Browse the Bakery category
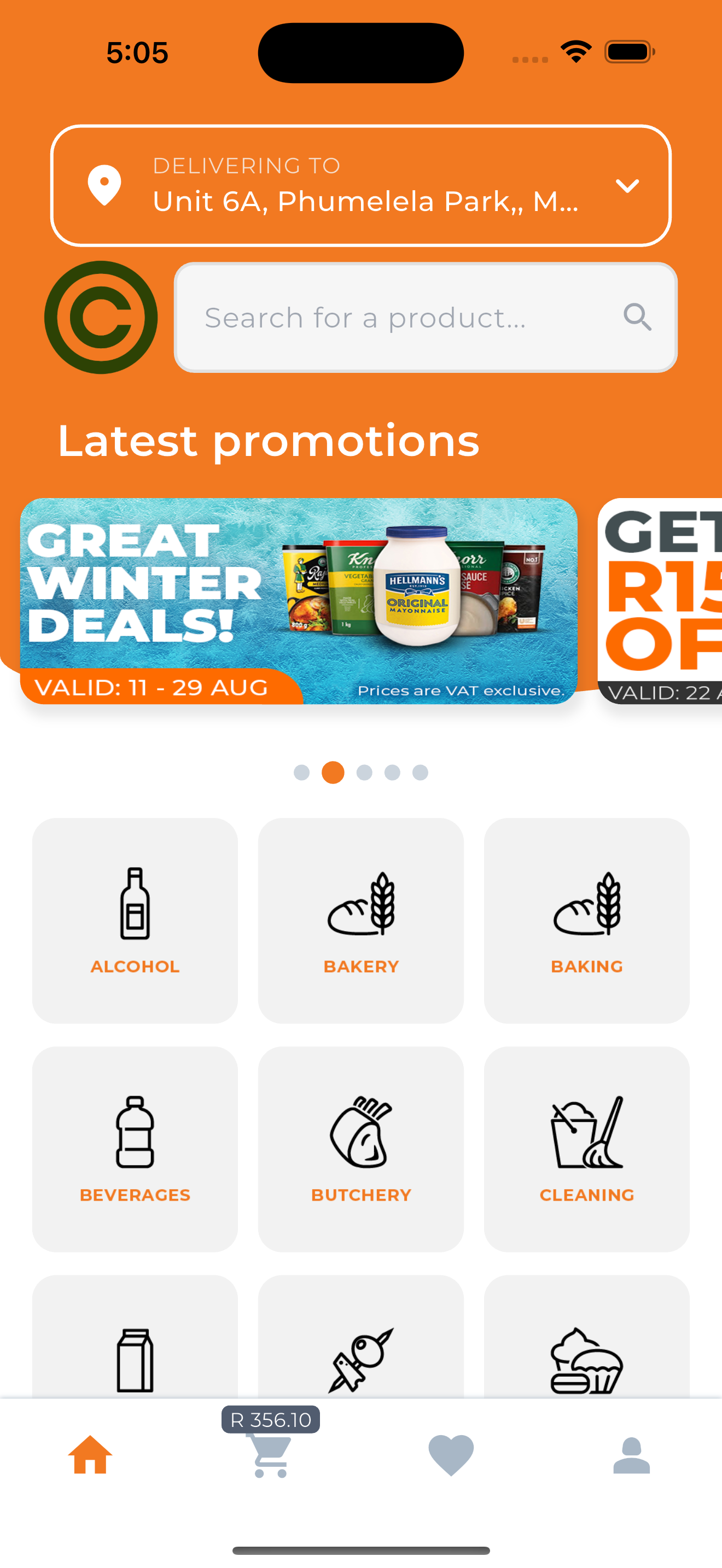Image resolution: width=722 pixels, height=1568 pixels. [360, 920]
